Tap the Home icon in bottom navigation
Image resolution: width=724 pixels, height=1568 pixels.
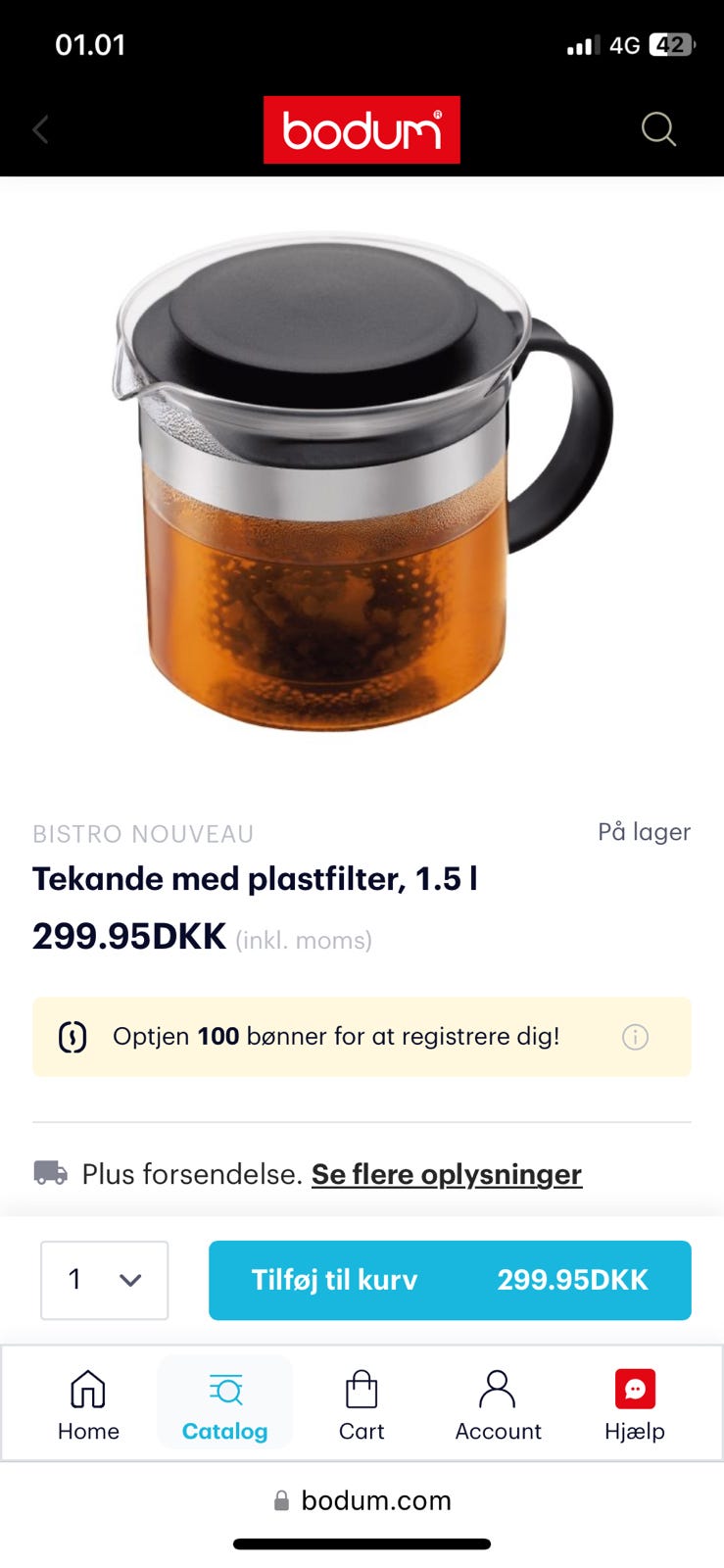point(87,1388)
